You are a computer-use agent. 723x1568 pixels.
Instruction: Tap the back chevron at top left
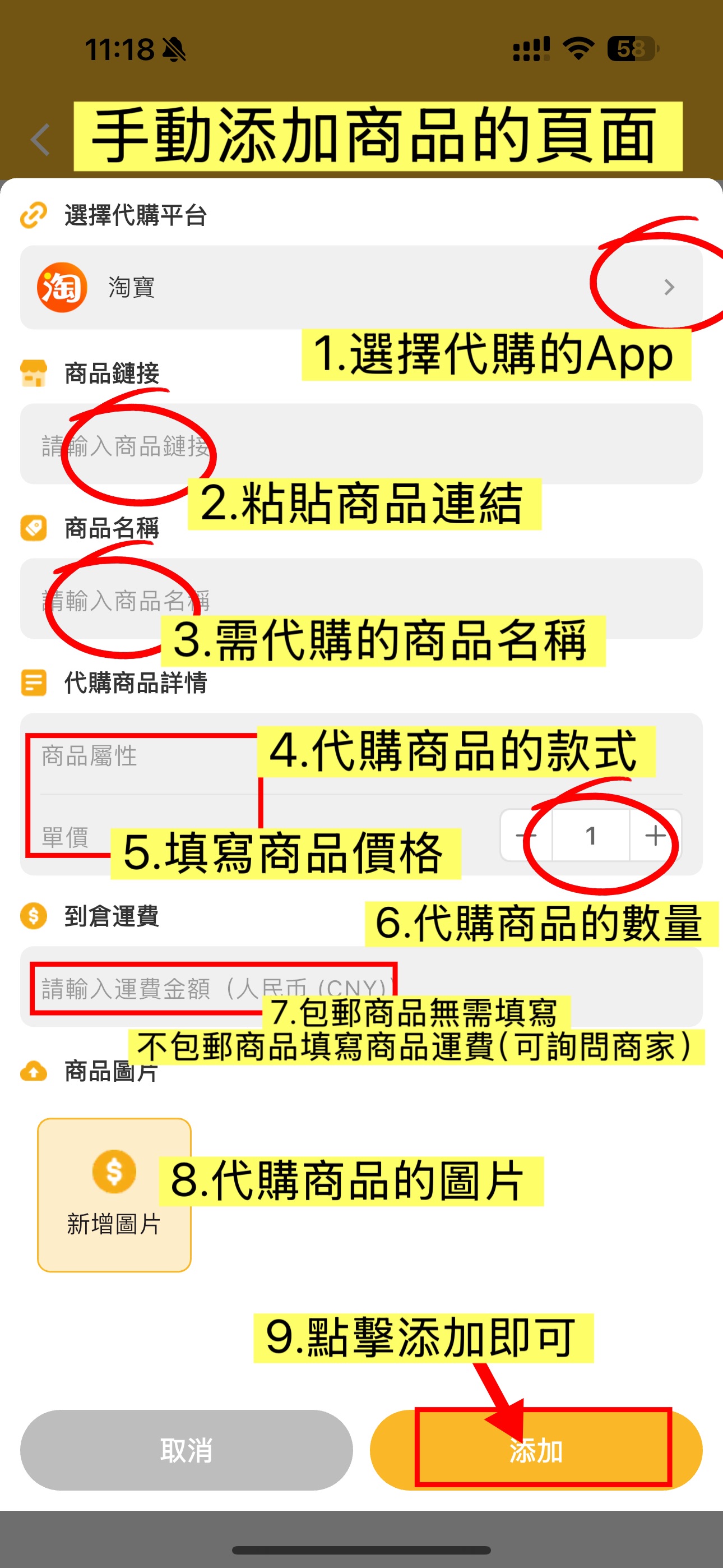click(x=40, y=140)
